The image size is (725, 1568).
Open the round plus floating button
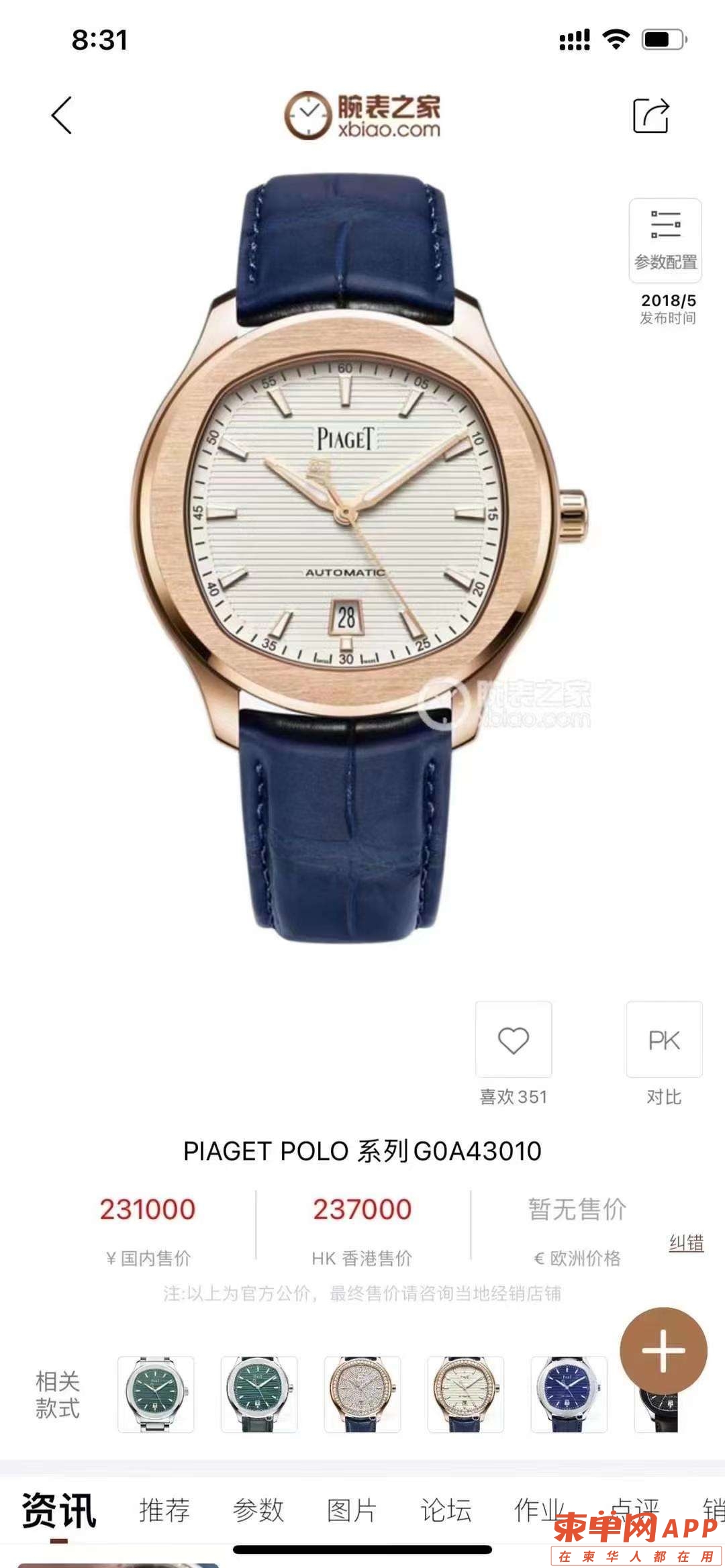coord(663,1351)
